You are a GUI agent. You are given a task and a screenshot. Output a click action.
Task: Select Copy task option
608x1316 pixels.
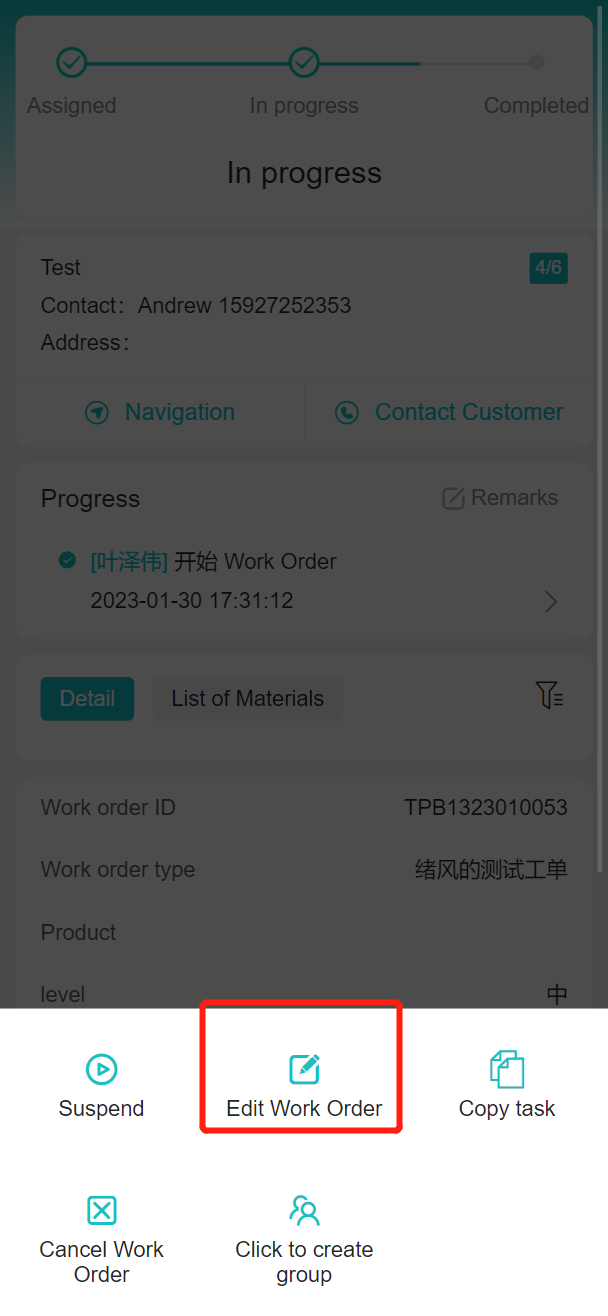(x=507, y=1085)
